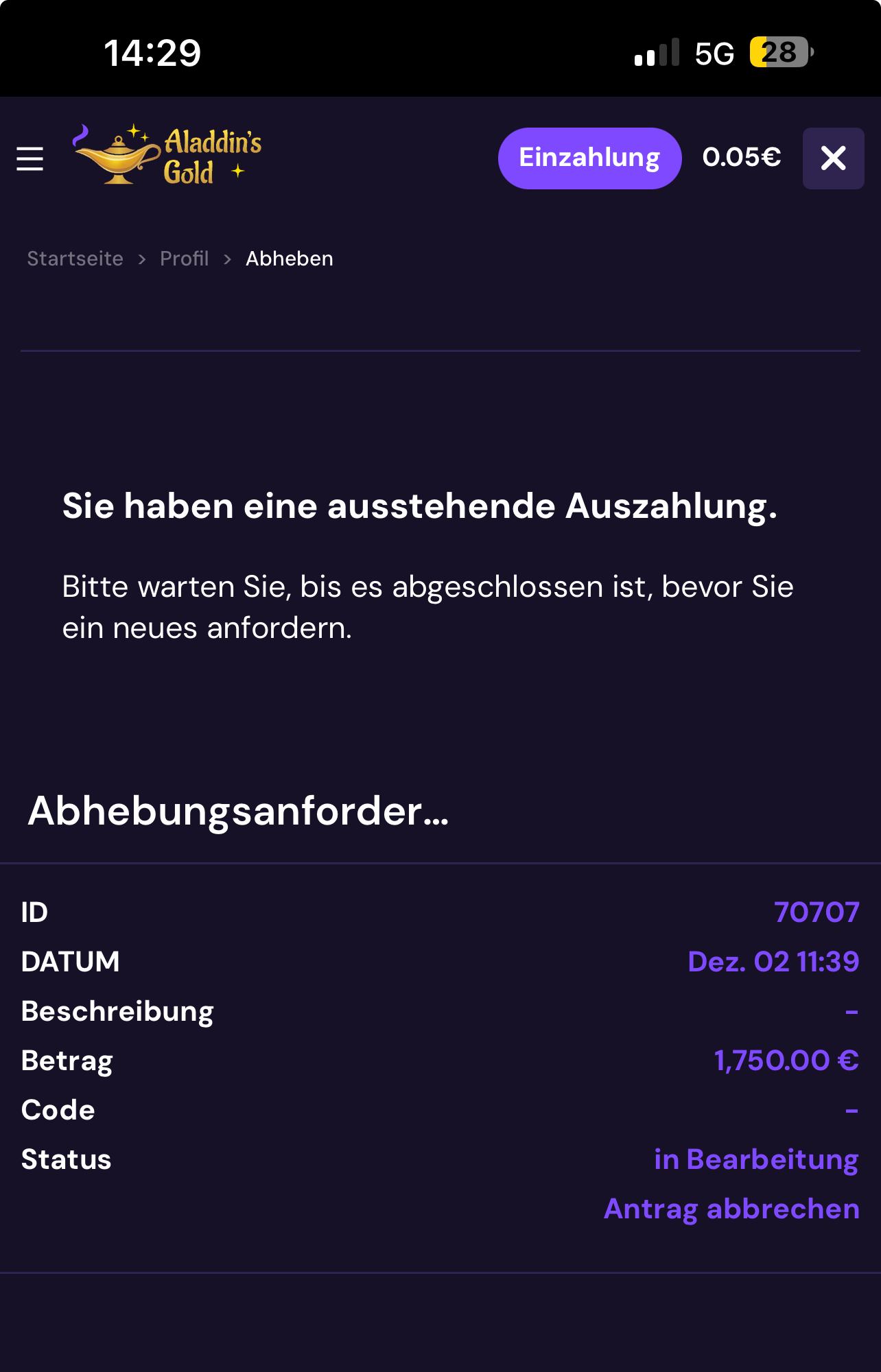The image size is (881, 1372).
Task: Go to Startseite in the breadcrumb
Action: click(75, 259)
